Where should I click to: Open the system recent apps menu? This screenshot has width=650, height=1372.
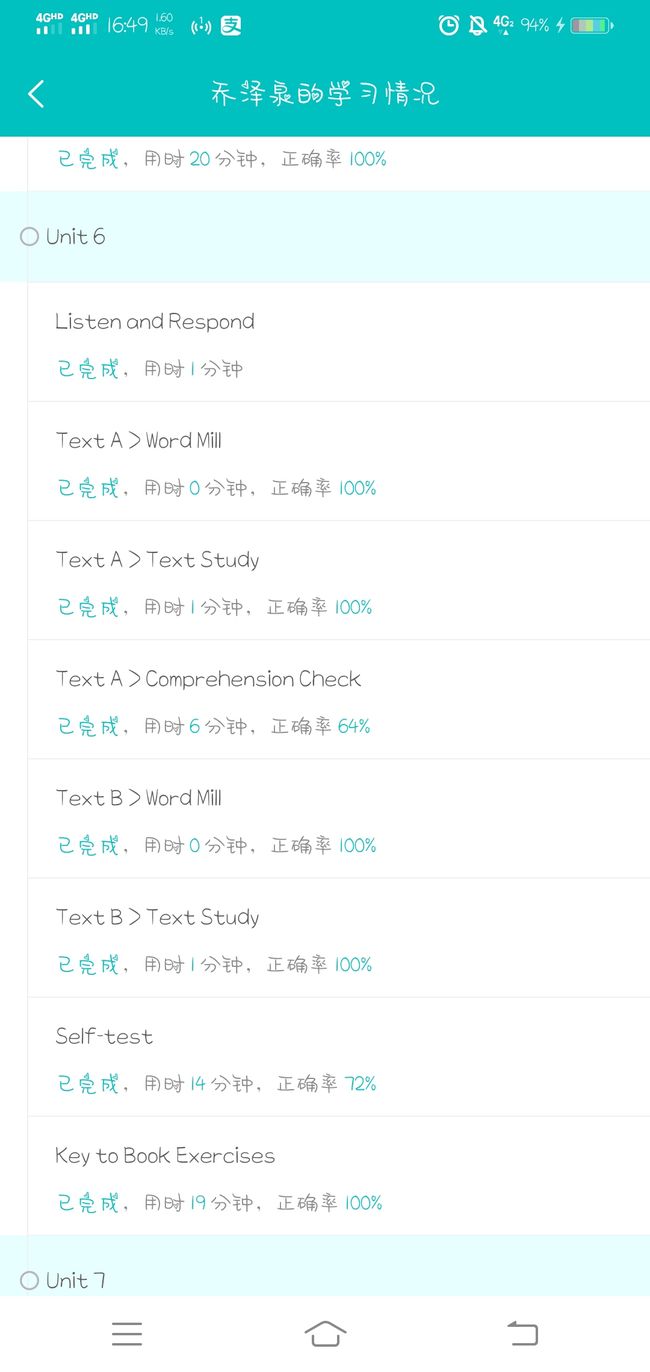pos(127,1333)
